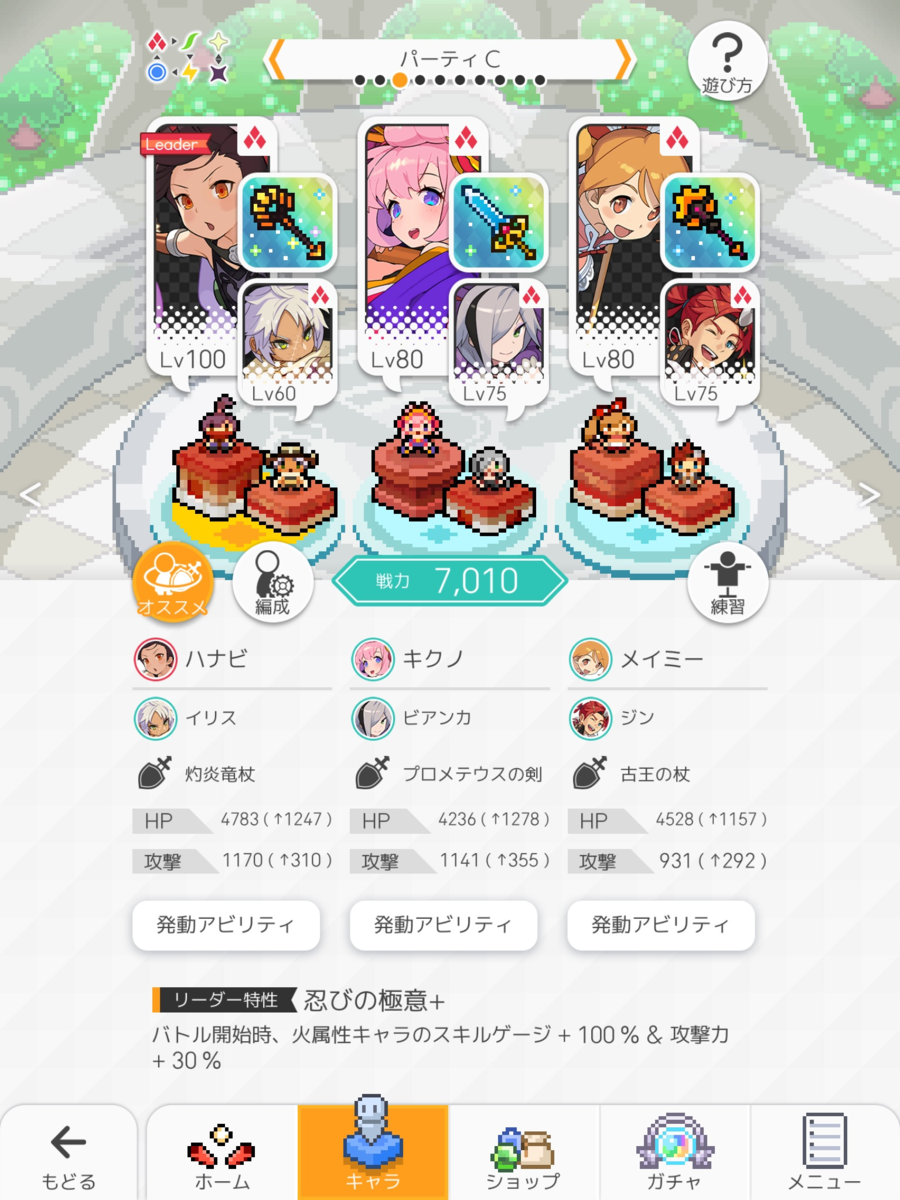Select the キャラ tab
This screenshot has width=900, height=1200.
click(x=373, y=1153)
